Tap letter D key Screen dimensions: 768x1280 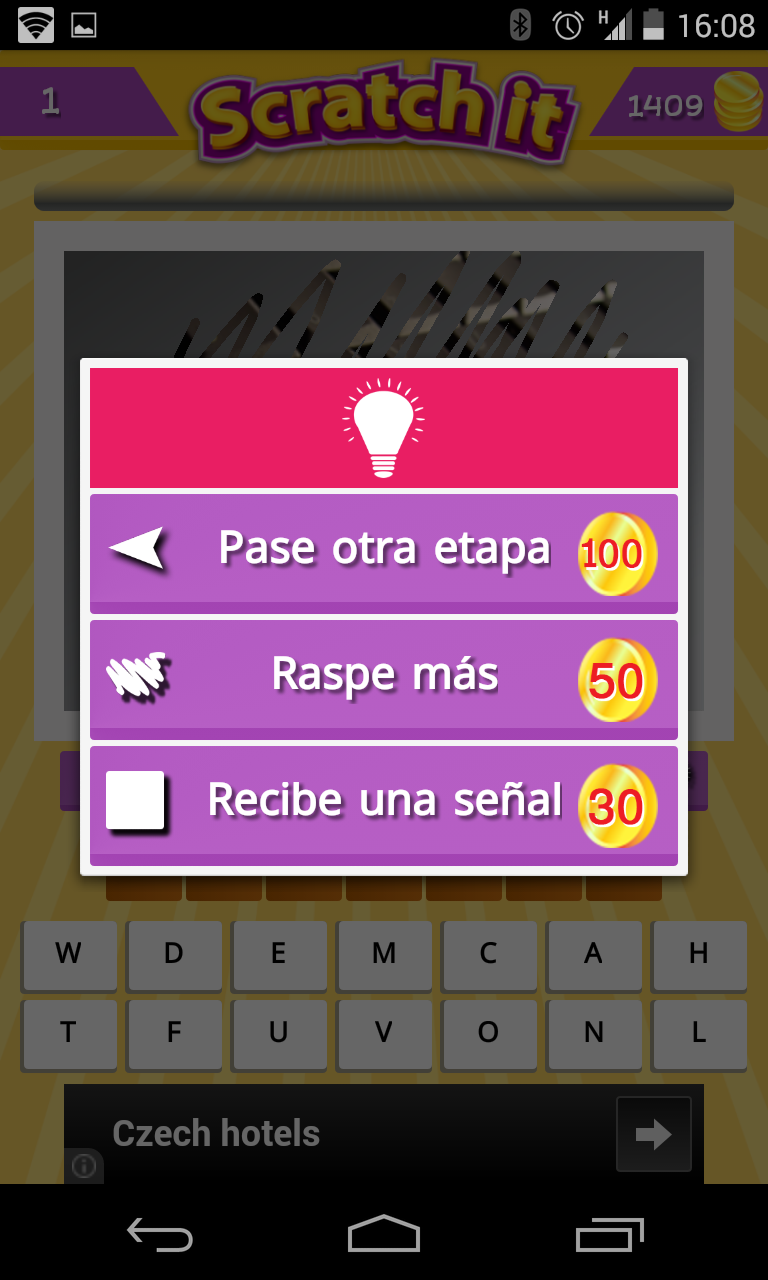coord(174,954)
